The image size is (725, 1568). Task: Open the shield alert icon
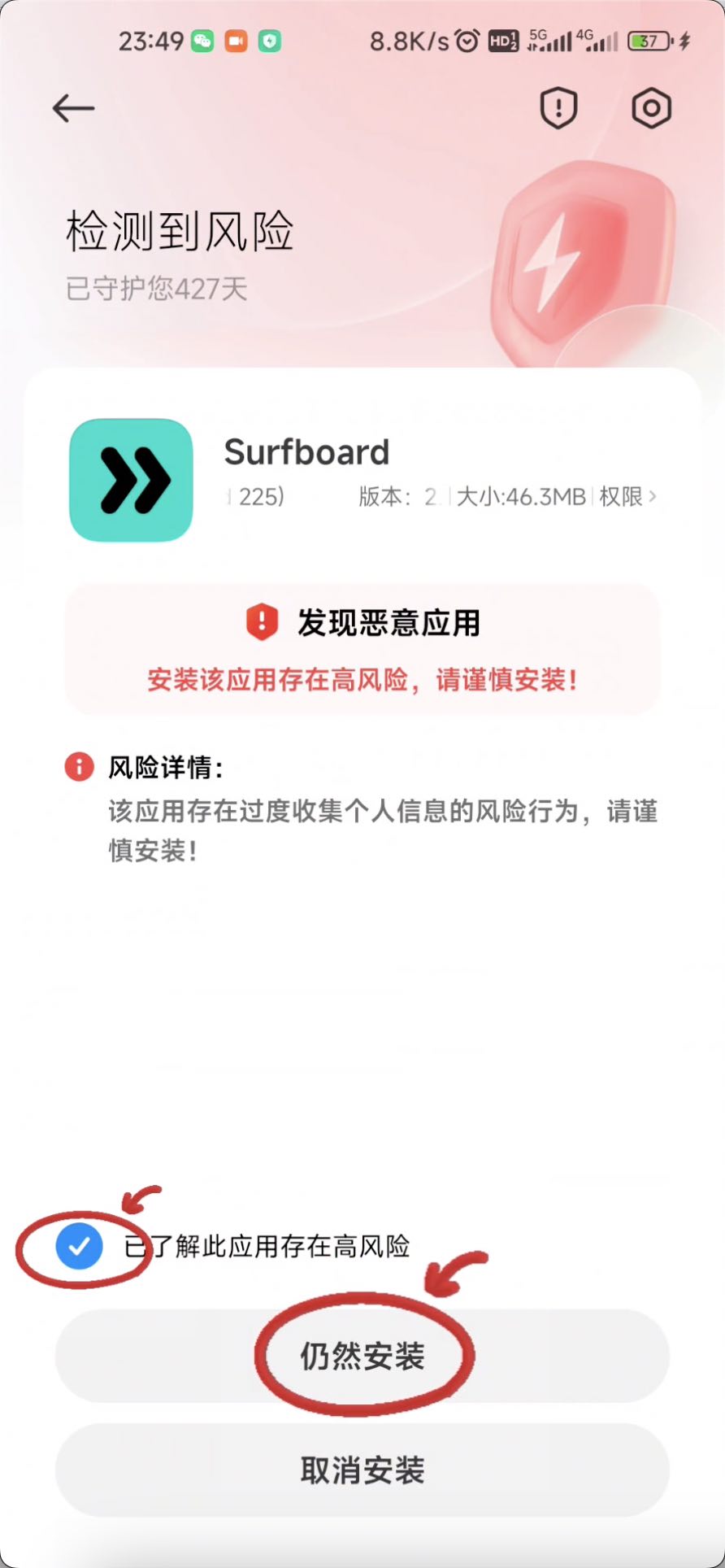pyautogui.click(x=558, y=107)
